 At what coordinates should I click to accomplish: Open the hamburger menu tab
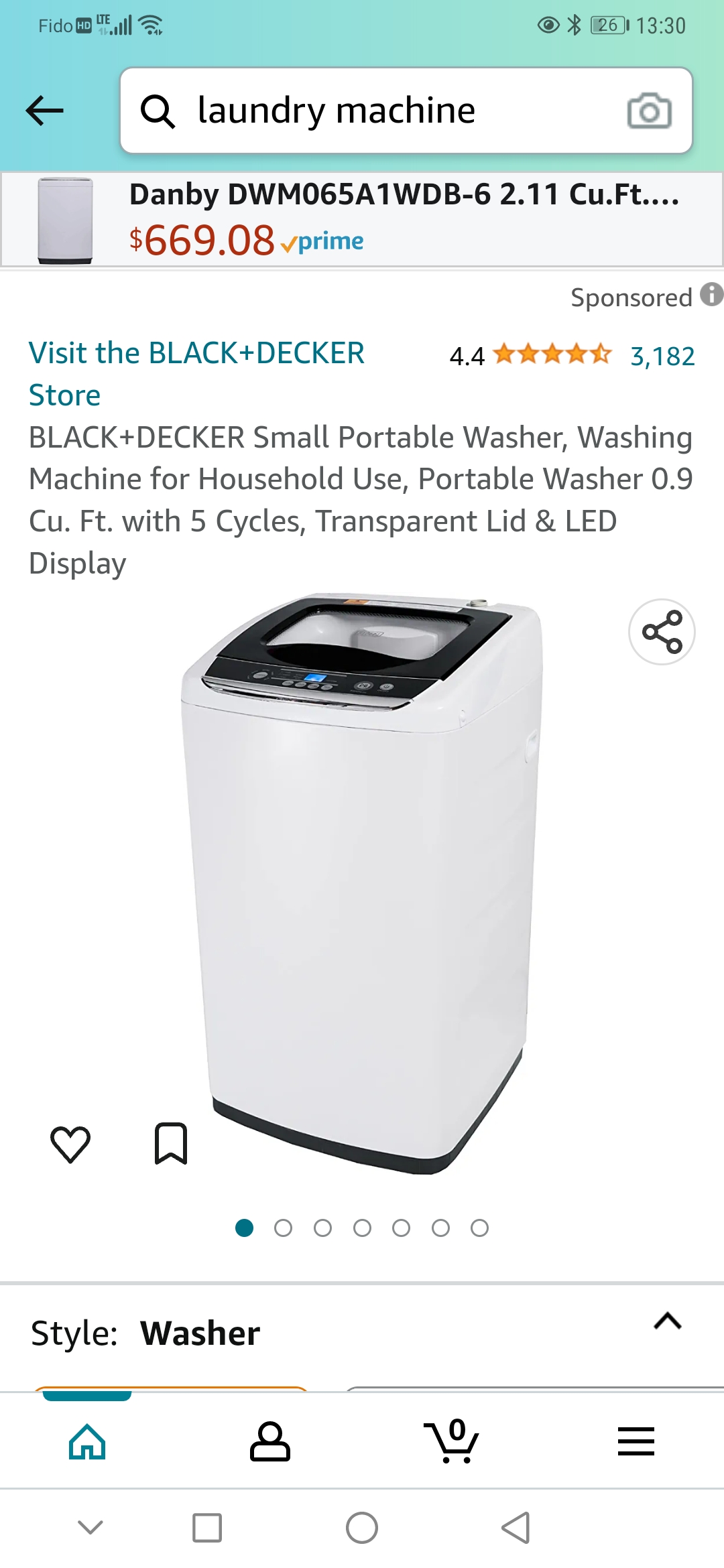click(x=636, y=1441)
